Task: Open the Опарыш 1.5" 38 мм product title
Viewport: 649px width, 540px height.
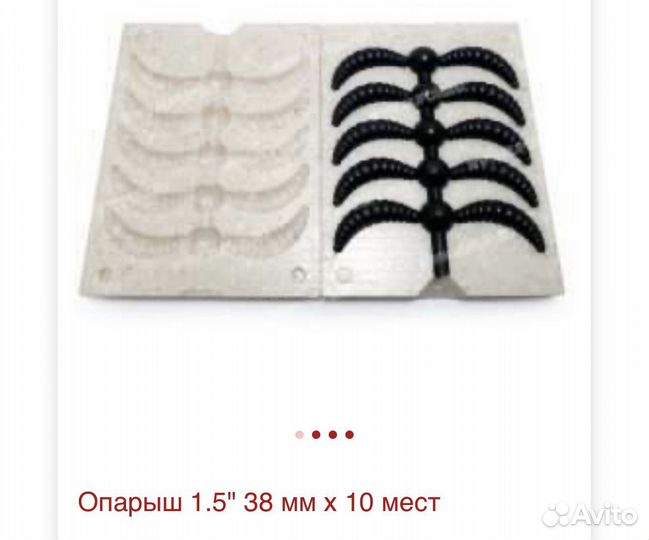Action: coord(258,502)
